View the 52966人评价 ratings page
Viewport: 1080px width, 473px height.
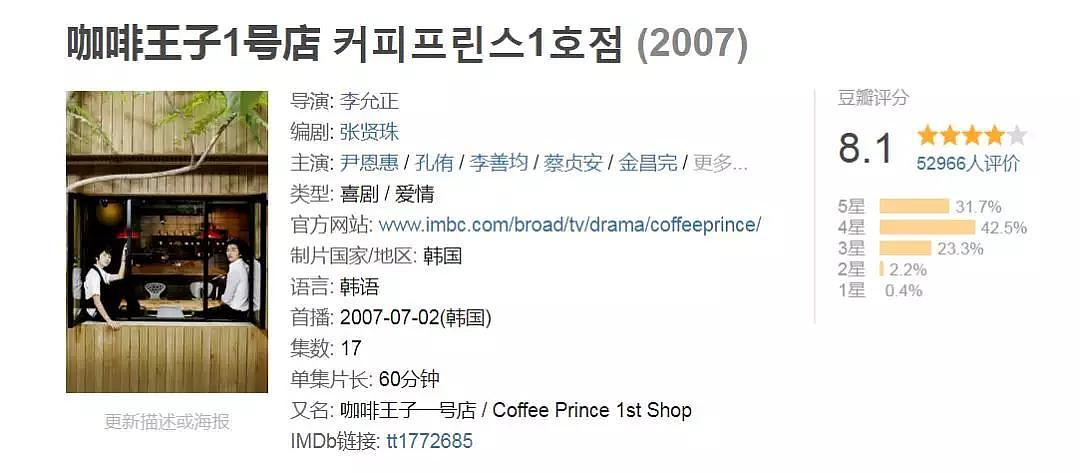click(968, 163)
